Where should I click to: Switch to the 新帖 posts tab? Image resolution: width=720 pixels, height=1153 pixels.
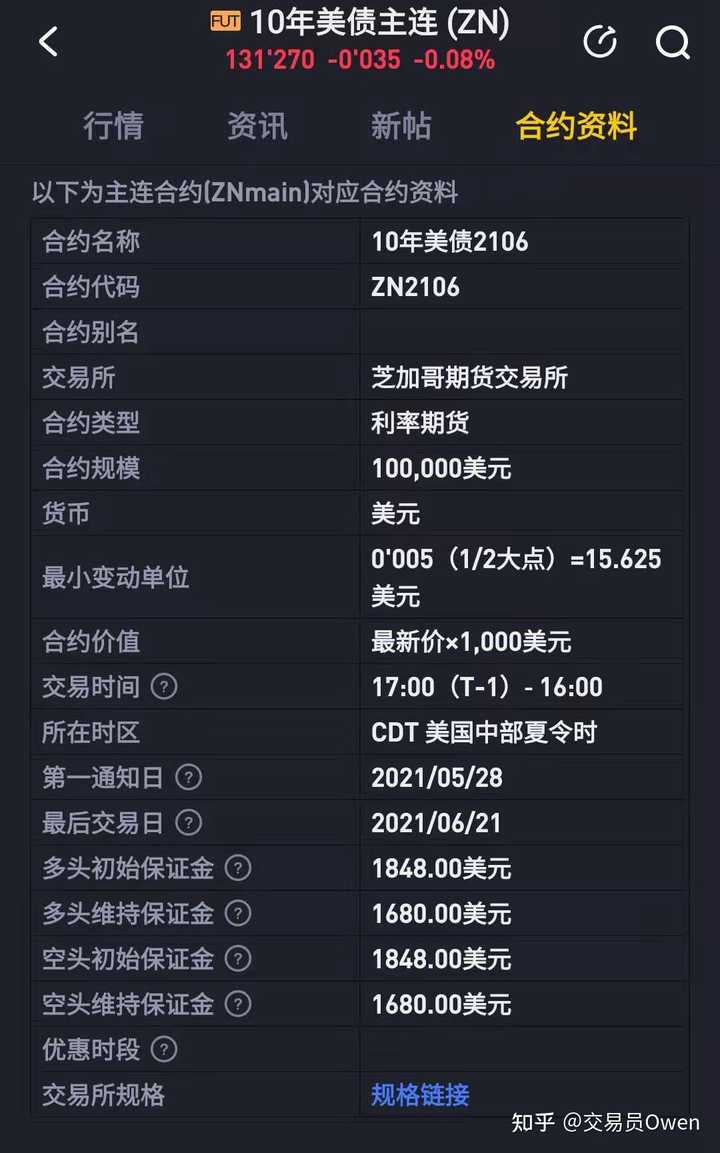pos(400,126)
